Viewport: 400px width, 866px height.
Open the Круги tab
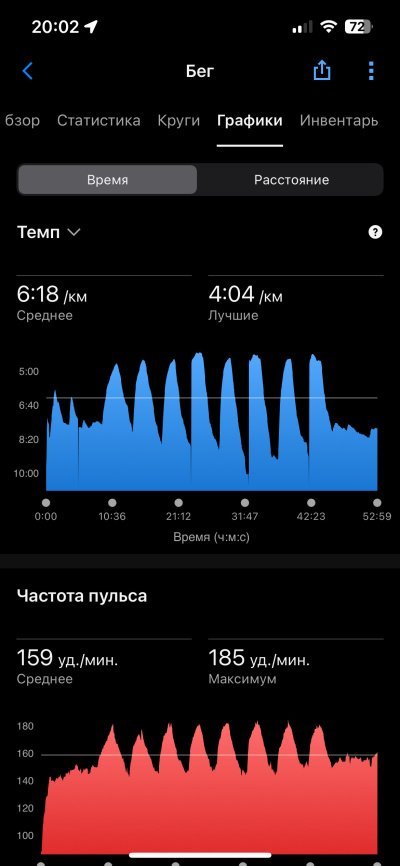[x=178, y=120]
